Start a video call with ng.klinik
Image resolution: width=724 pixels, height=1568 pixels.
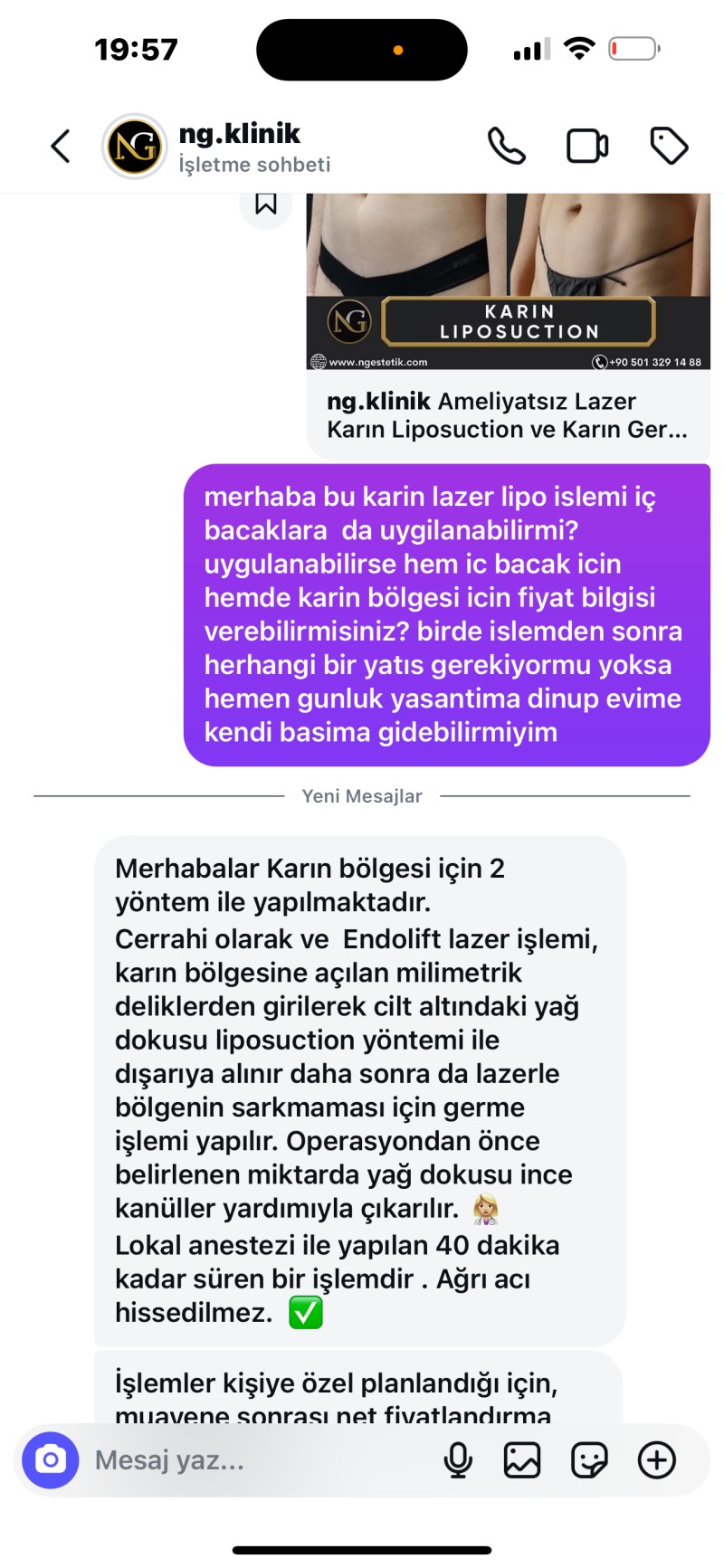(587, 146)
